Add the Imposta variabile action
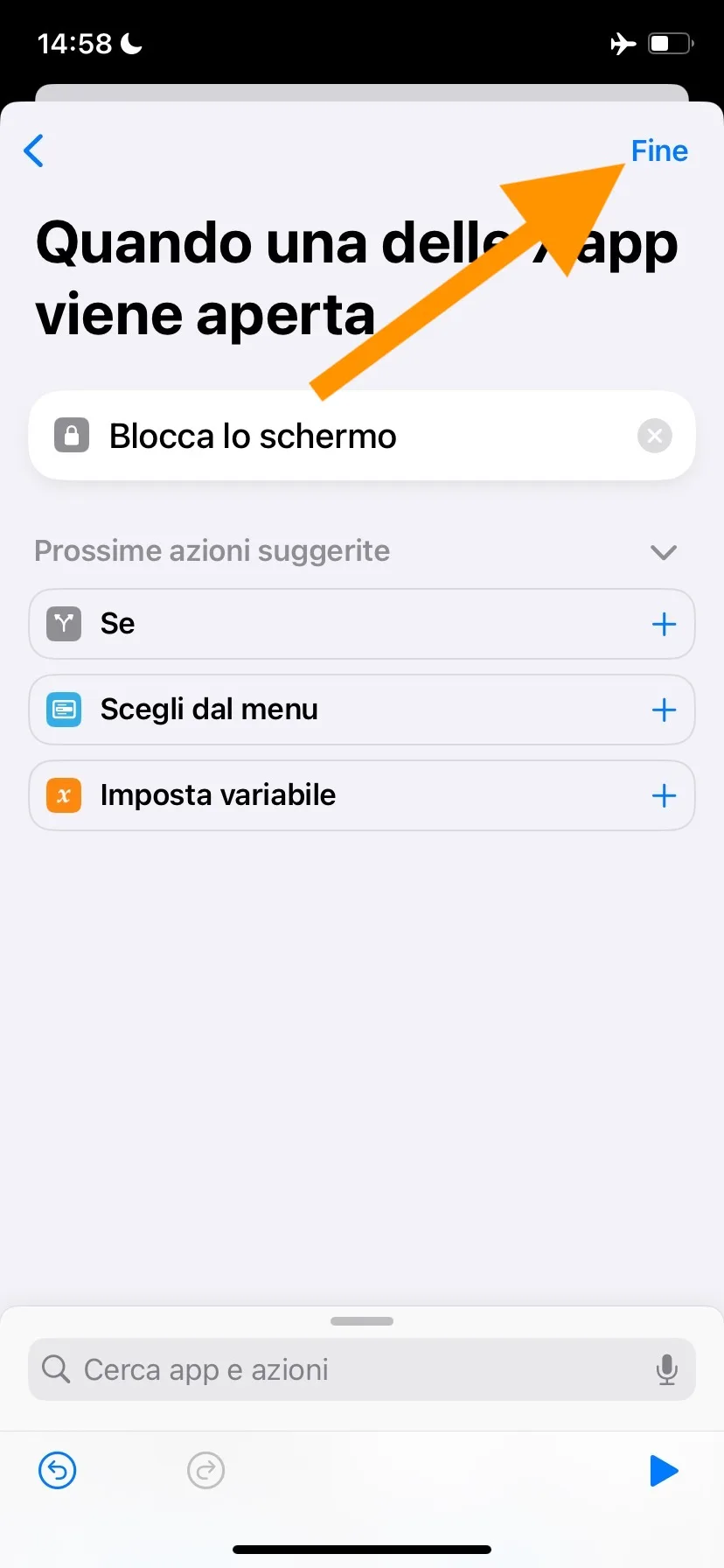724x1568 pixels. [x=664, y=795]
